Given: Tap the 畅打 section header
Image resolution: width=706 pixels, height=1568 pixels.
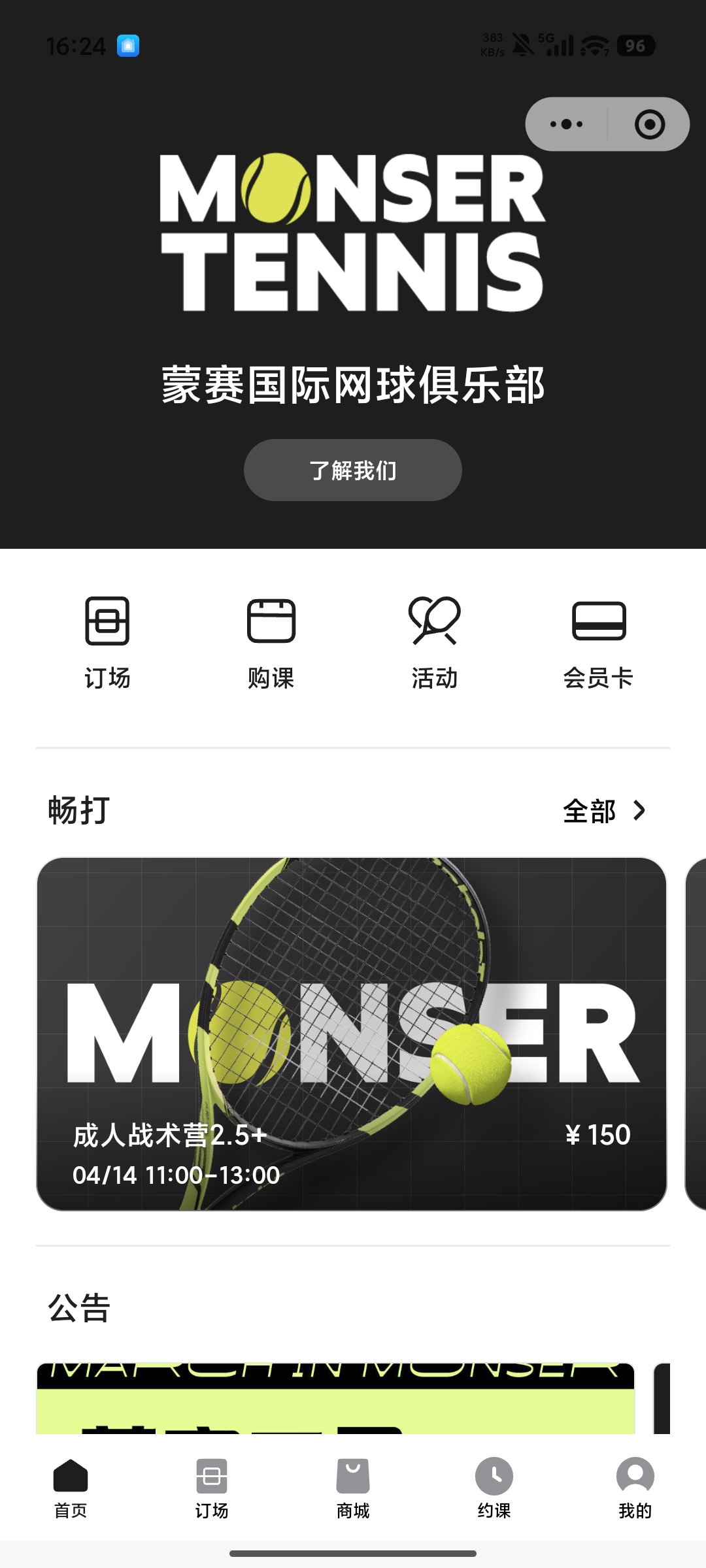Looking at the screenshot, I should [x=78, y=811].
